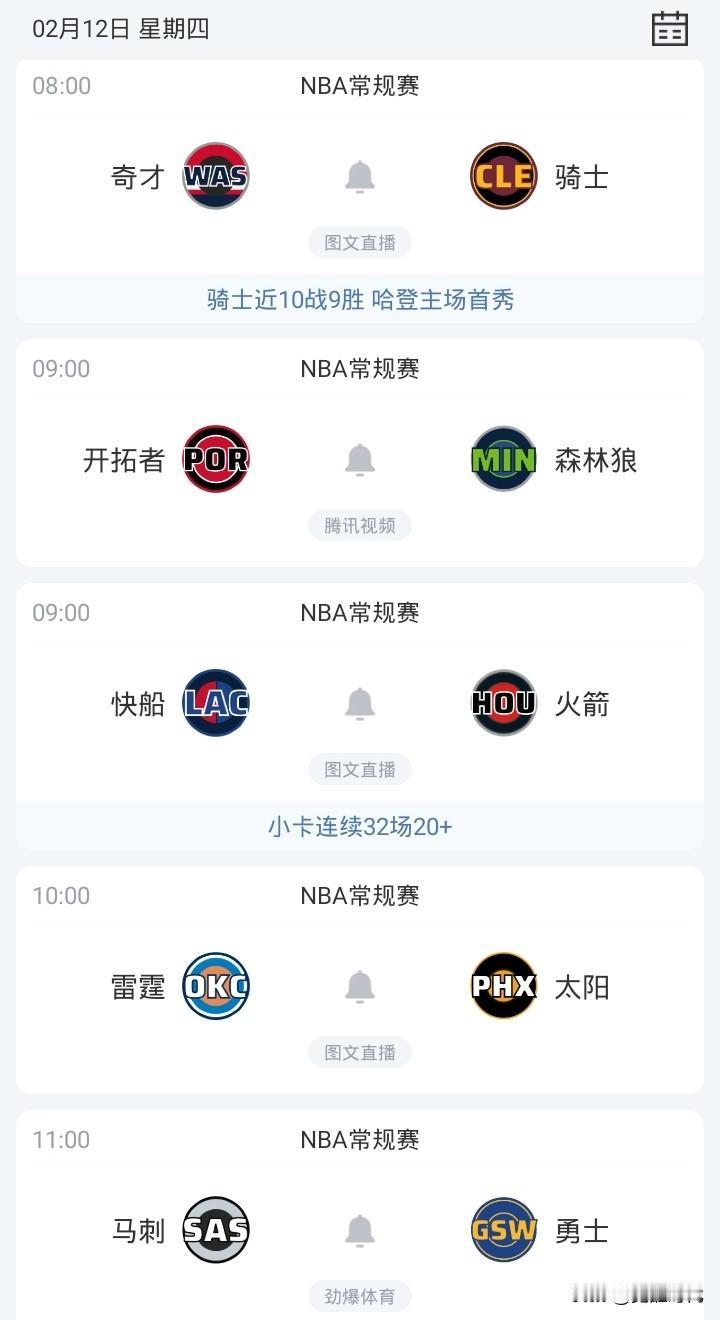Image resolution: width=720 pixels, height=1320 pixels.
Task: Select the Timberwolves MIN logo
Action: (503, 459)
